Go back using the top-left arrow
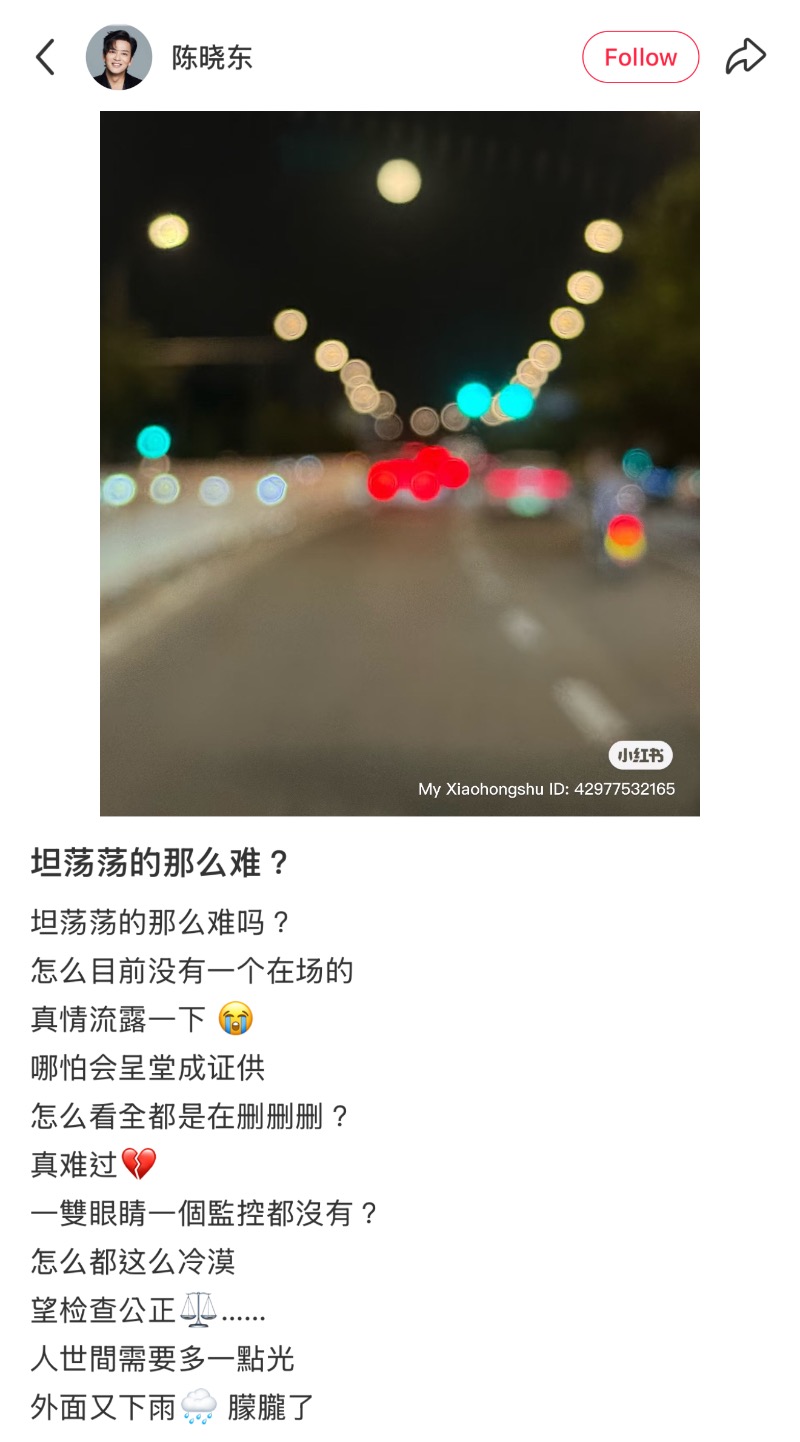This screenshot has height=1442, width=800. (x=45, y=57)
